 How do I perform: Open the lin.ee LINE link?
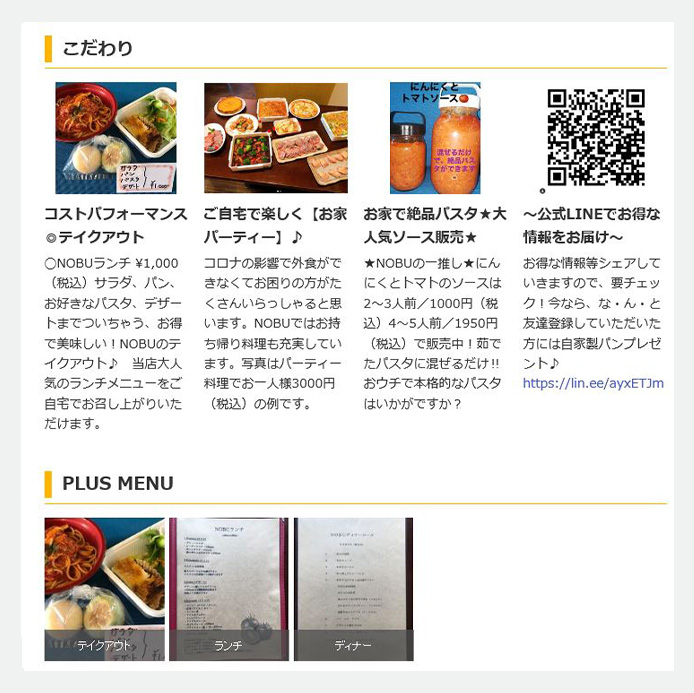pyautogui.click(x=592, y=383)
